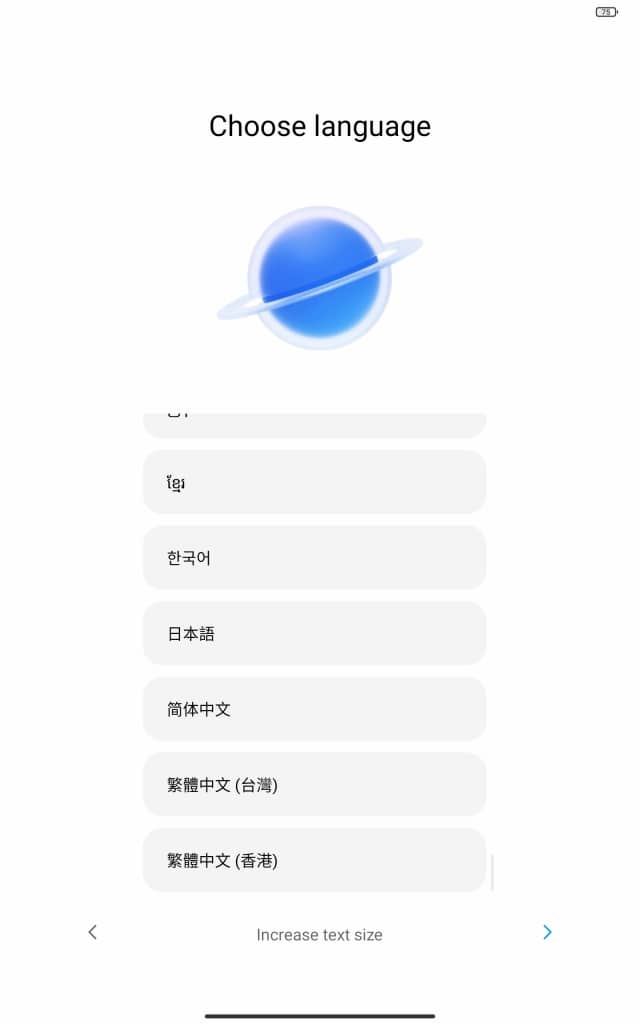Go back with the left arrow
Image resolution: width=640 pixels, height=1024 pixels.
(93, 932)
